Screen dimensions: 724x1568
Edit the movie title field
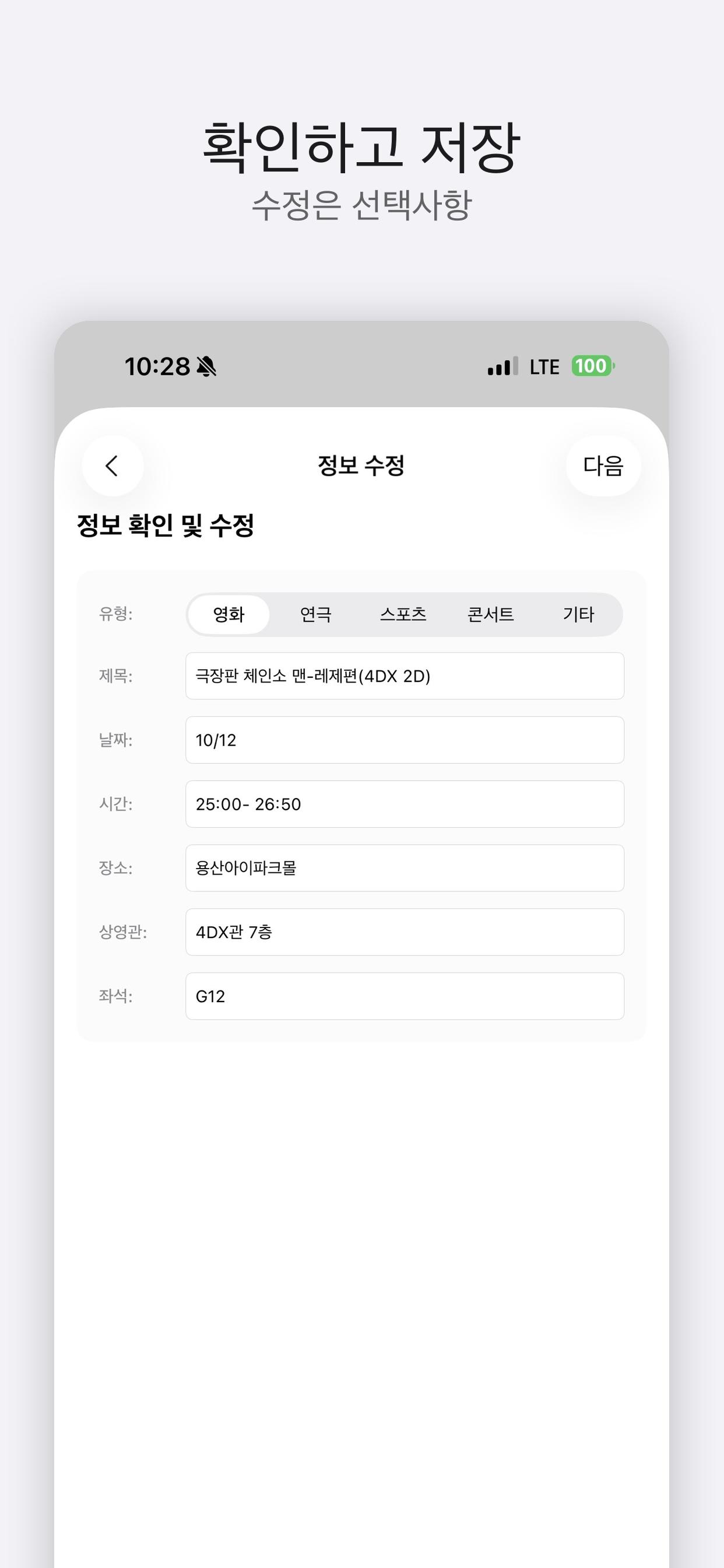[x=404, y=676]
